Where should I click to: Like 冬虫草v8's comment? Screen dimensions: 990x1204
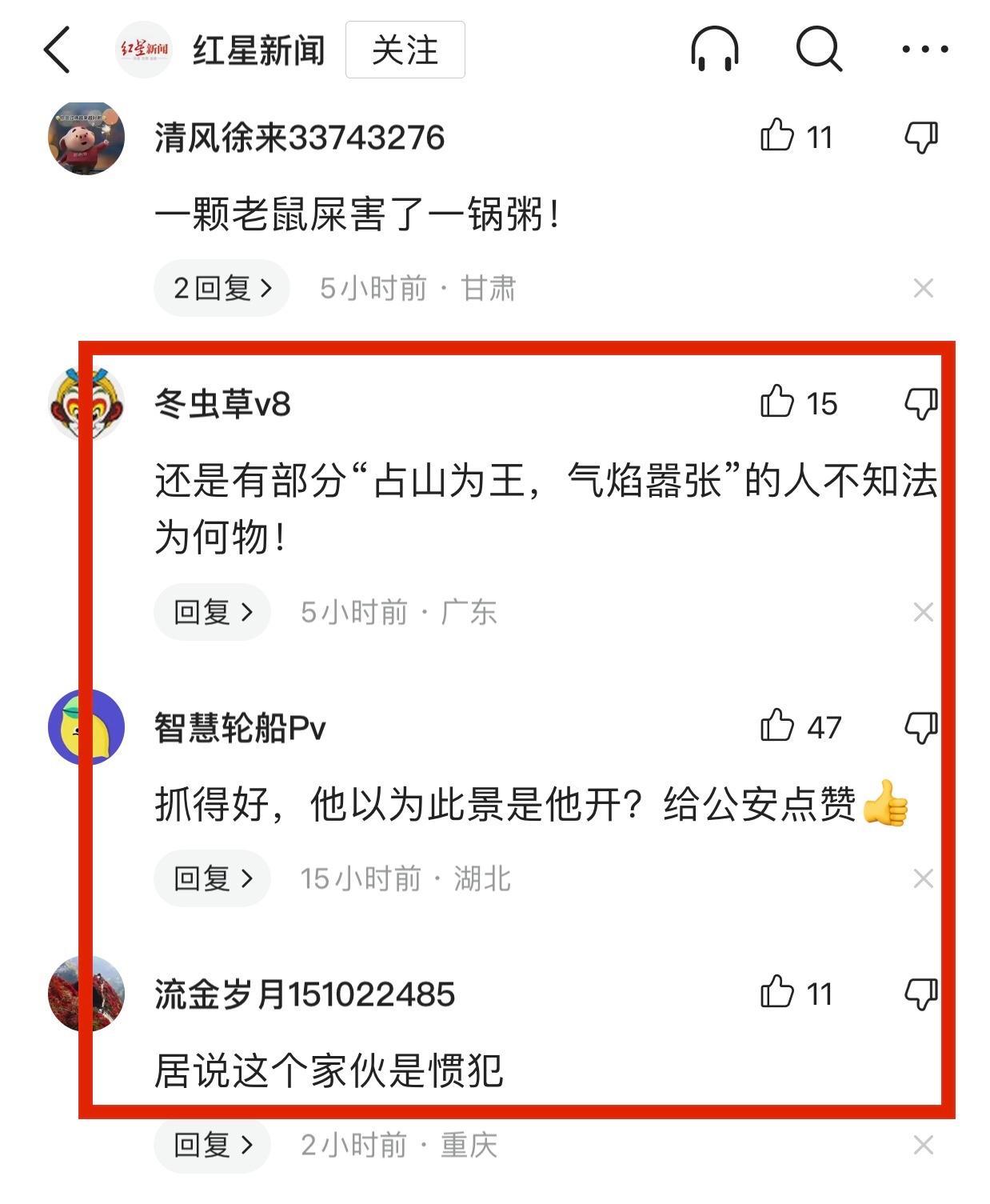click(x=777, y=402)
